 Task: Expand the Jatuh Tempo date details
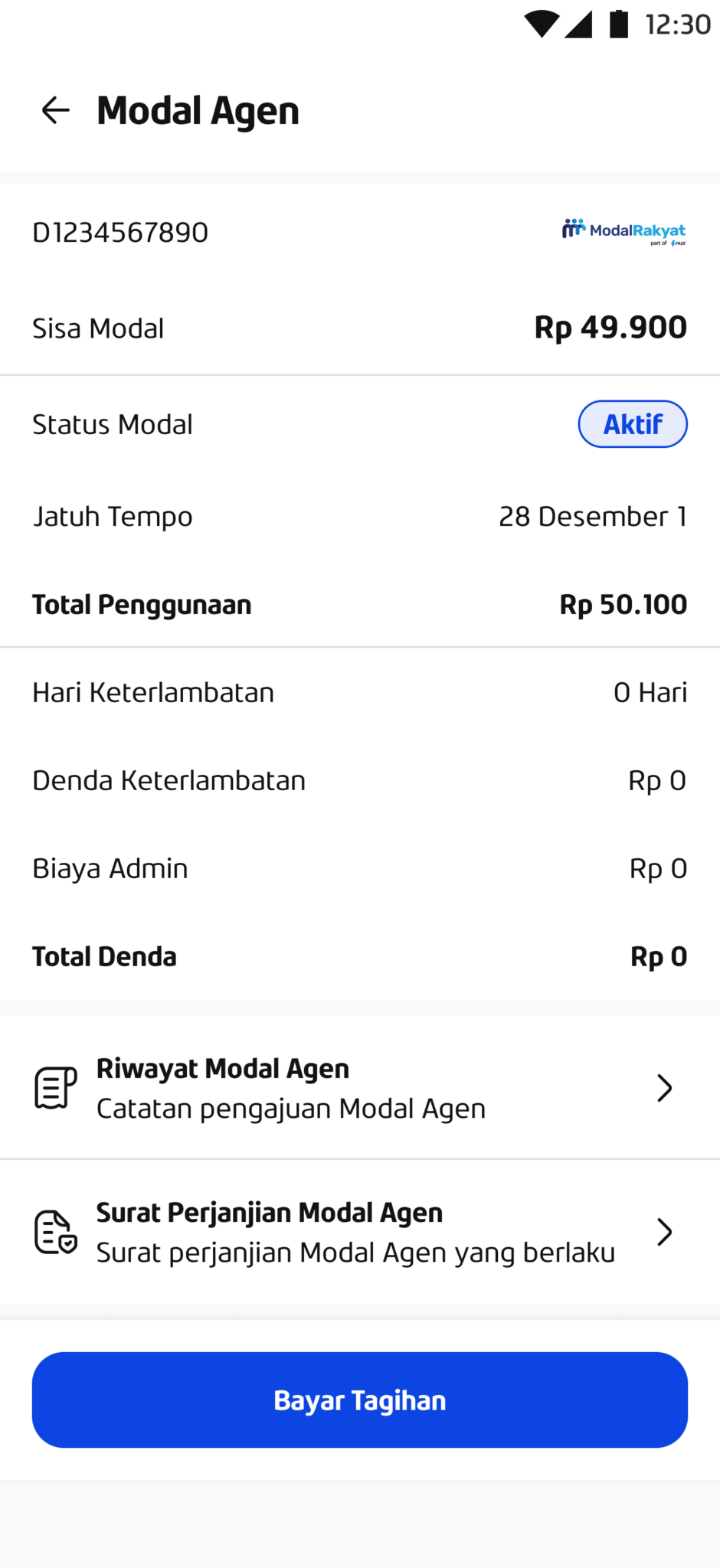click(x=592, y=517)
